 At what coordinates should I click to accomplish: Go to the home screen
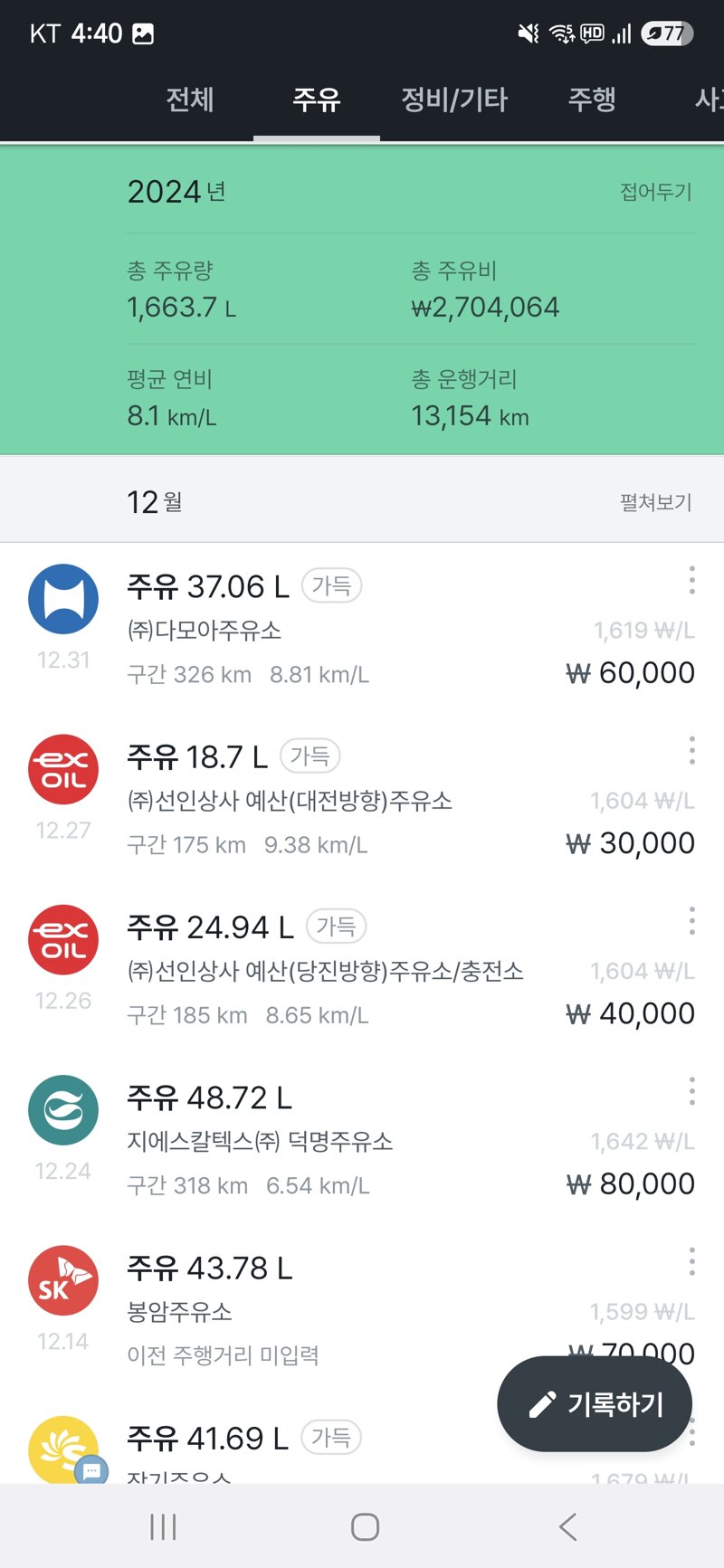click(365, 1527)
